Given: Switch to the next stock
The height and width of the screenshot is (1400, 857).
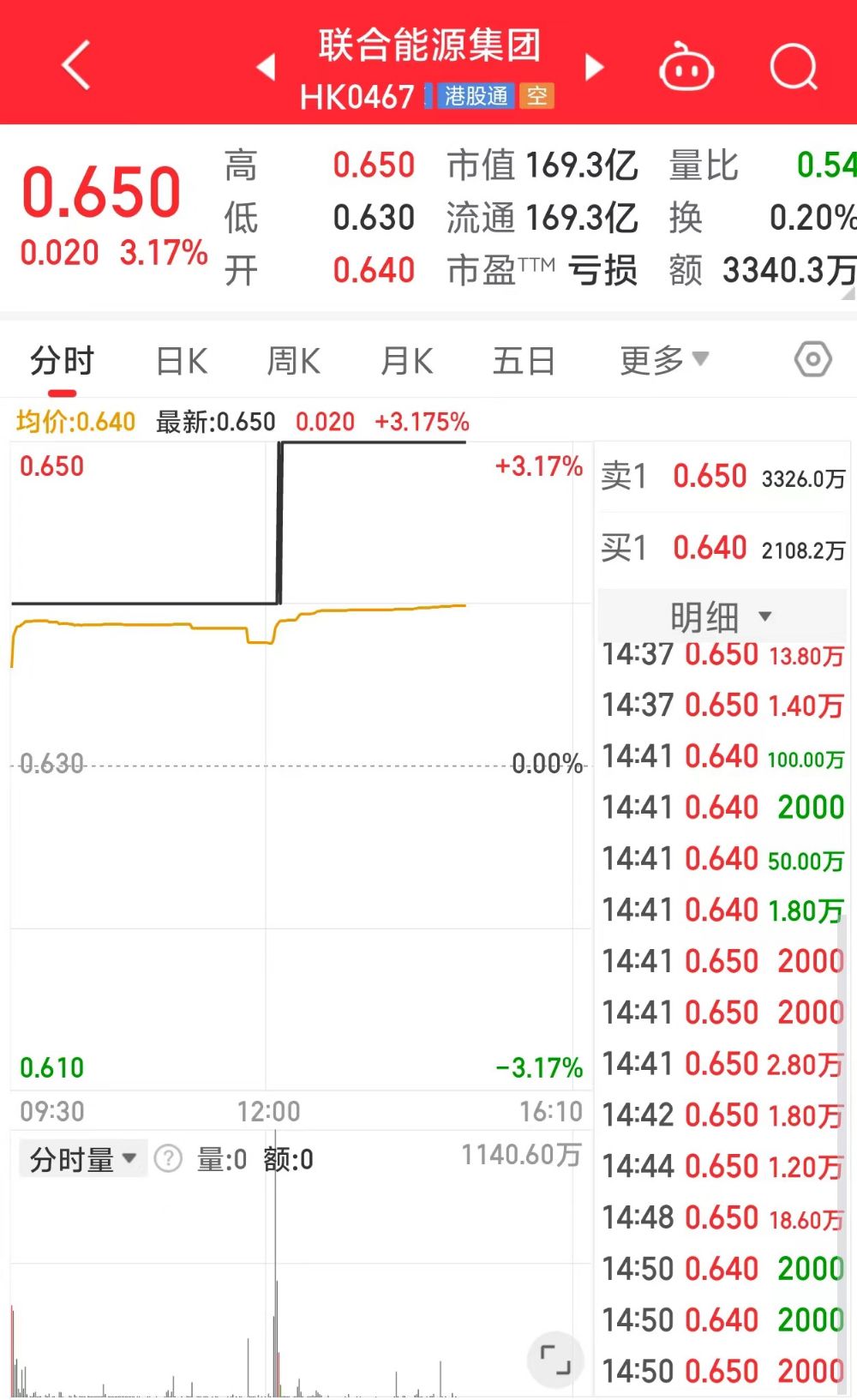Looking at the screenshot, I should pos(594,67).
